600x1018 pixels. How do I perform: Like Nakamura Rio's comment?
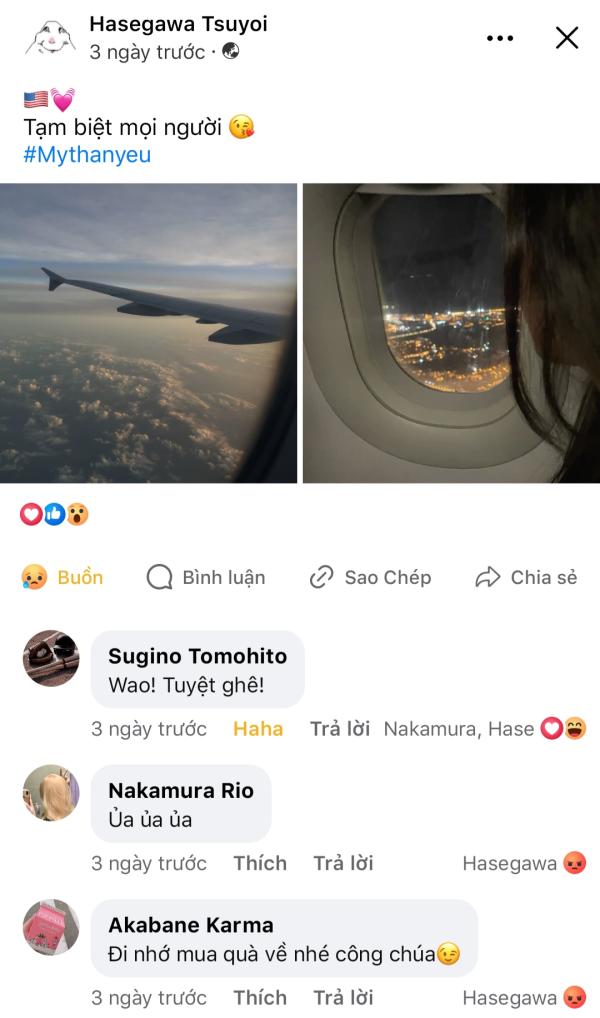click(260, 863)
